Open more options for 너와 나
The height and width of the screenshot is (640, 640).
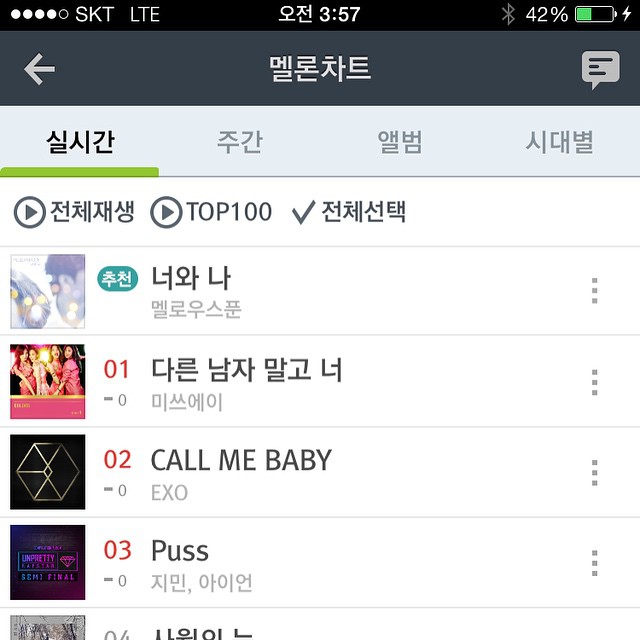[595, 291]
